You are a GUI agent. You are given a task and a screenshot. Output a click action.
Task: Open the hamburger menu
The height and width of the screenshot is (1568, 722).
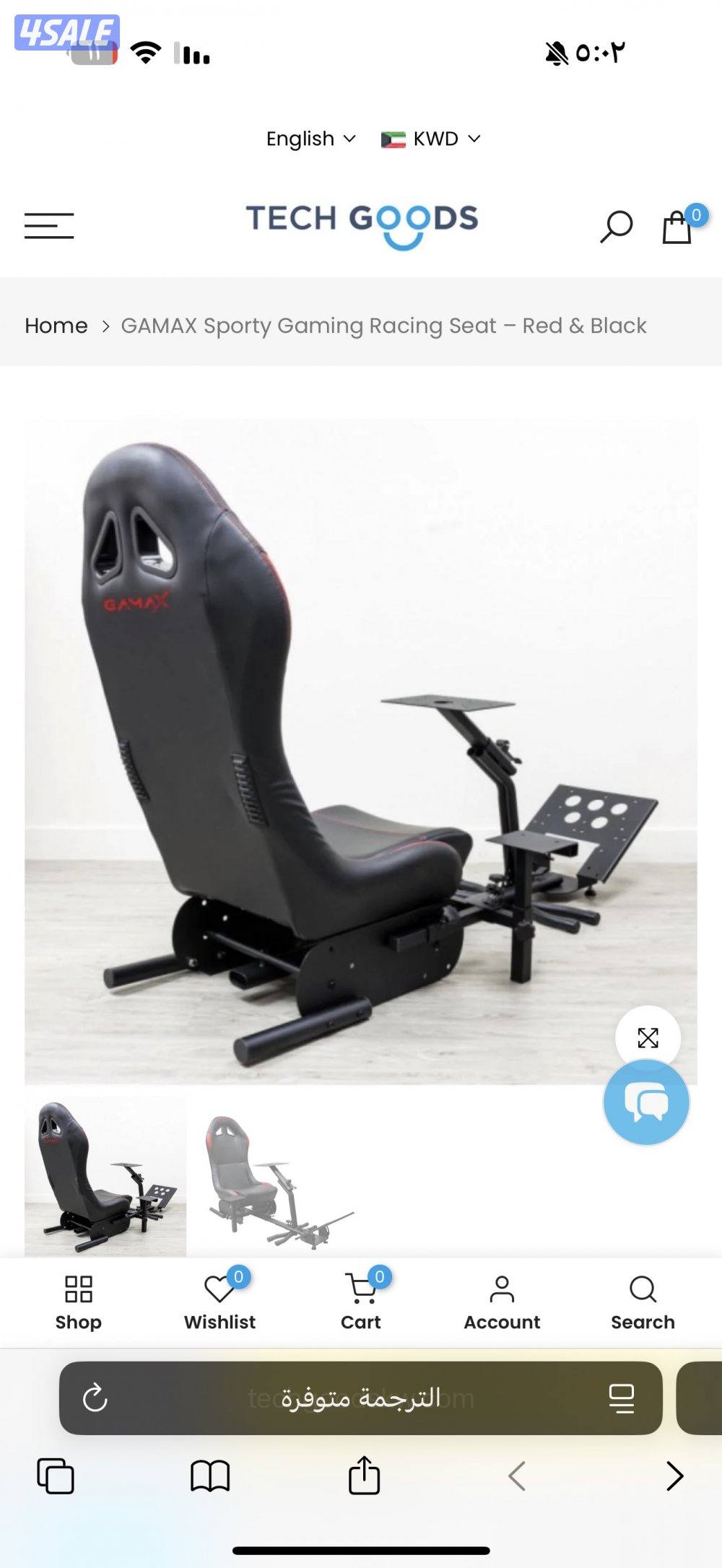tap(49, 226)
